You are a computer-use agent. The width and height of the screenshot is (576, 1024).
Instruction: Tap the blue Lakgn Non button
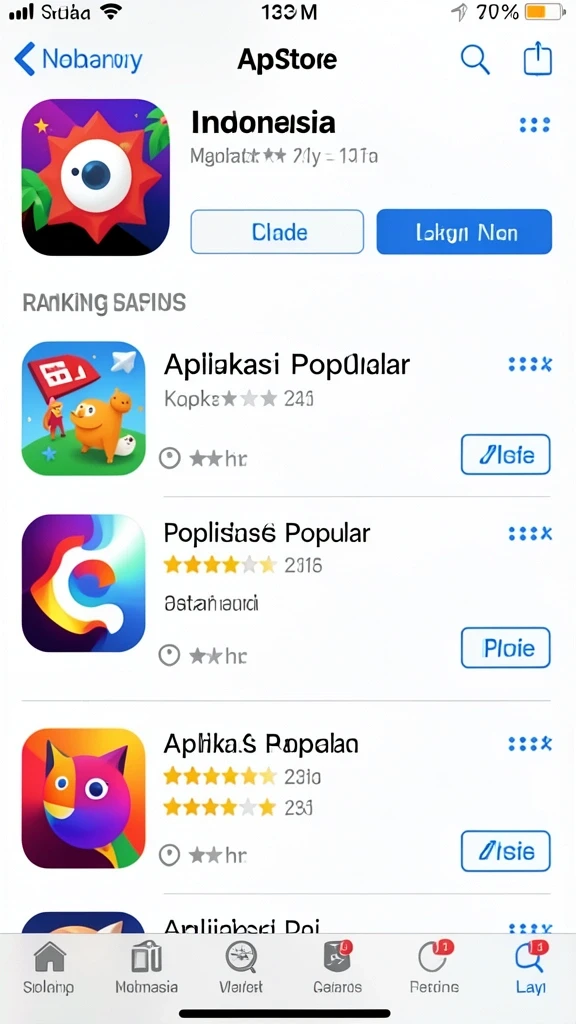pos(464,232)
